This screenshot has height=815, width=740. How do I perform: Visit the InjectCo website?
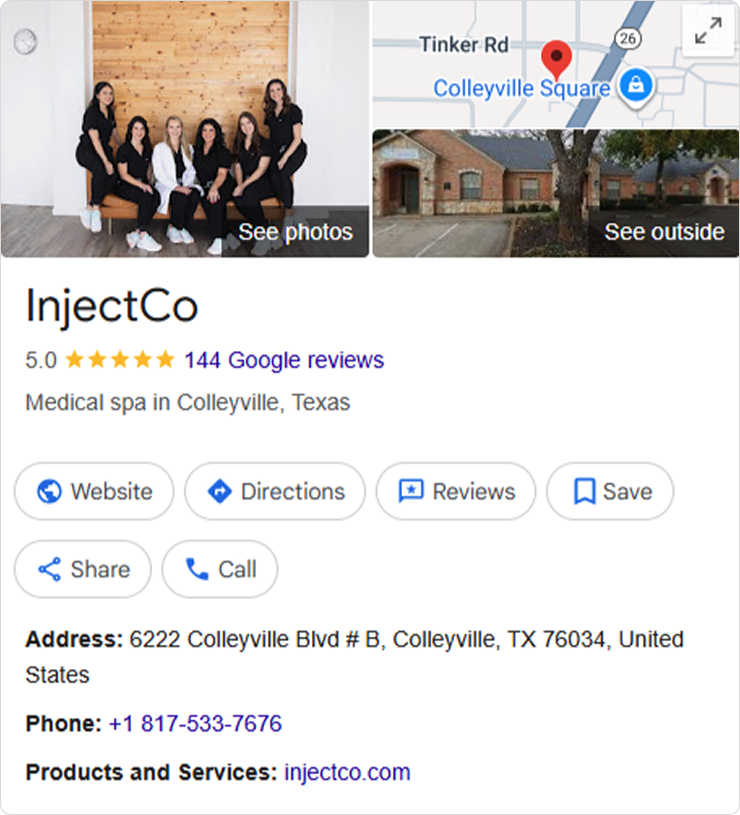(94, 491)
